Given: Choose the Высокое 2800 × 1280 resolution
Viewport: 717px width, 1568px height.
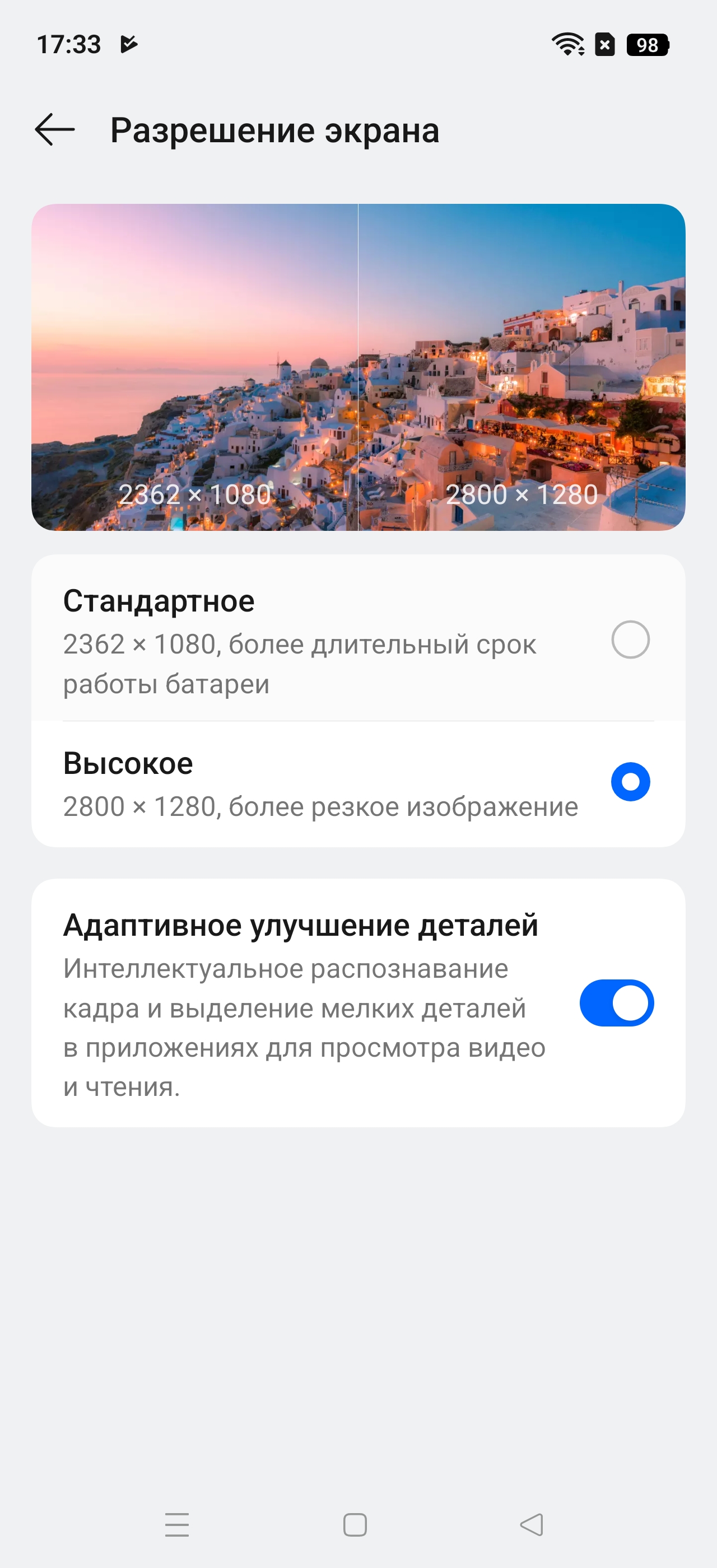Looking at the screenshot, I should click(x=630, y=782).
